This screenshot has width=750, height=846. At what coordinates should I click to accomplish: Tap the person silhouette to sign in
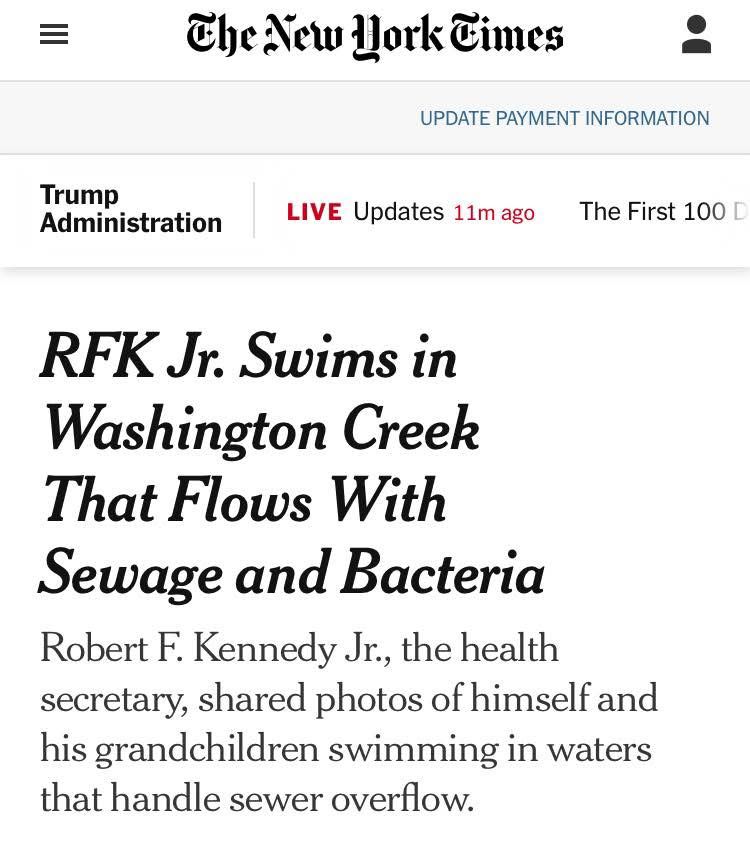point(696,33)
